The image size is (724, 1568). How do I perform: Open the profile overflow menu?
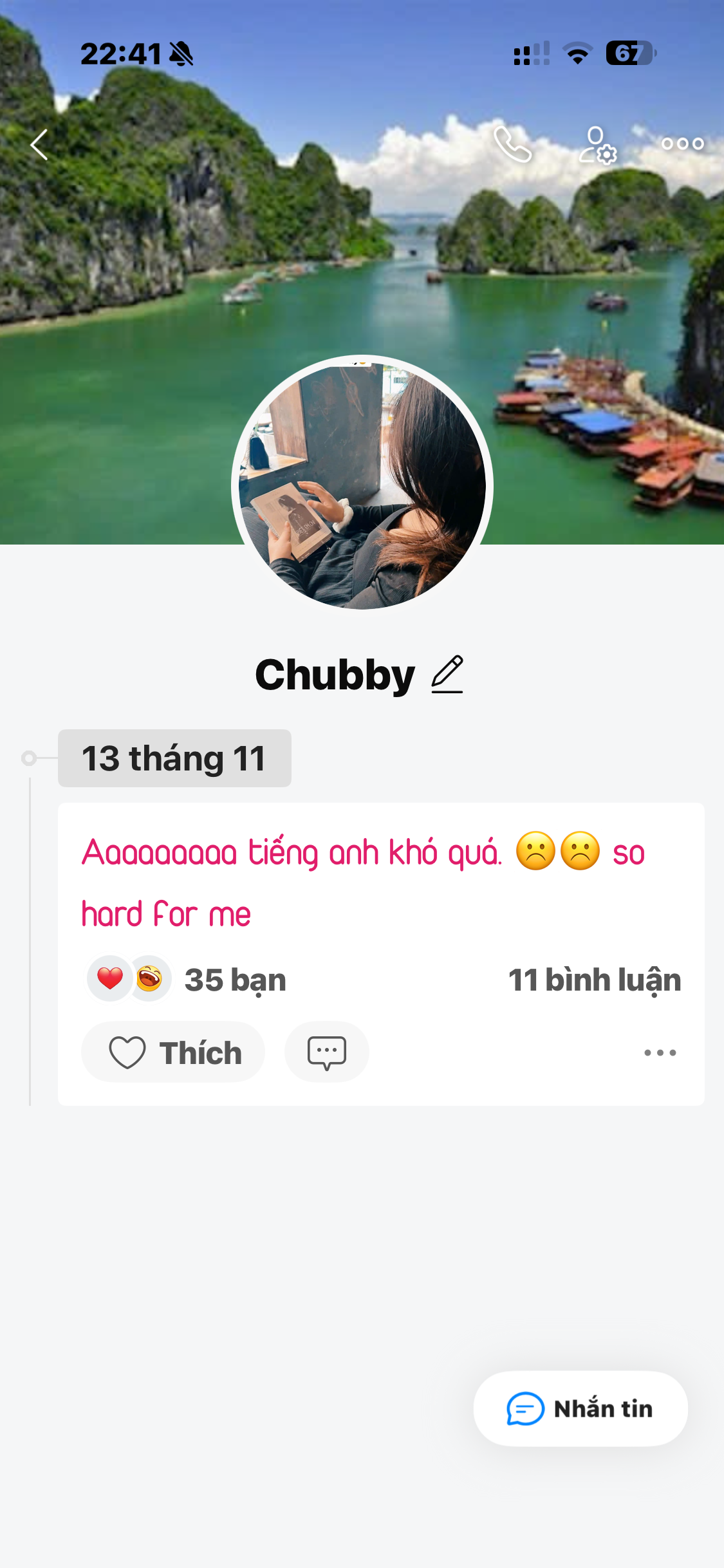[x=682, y=144]
